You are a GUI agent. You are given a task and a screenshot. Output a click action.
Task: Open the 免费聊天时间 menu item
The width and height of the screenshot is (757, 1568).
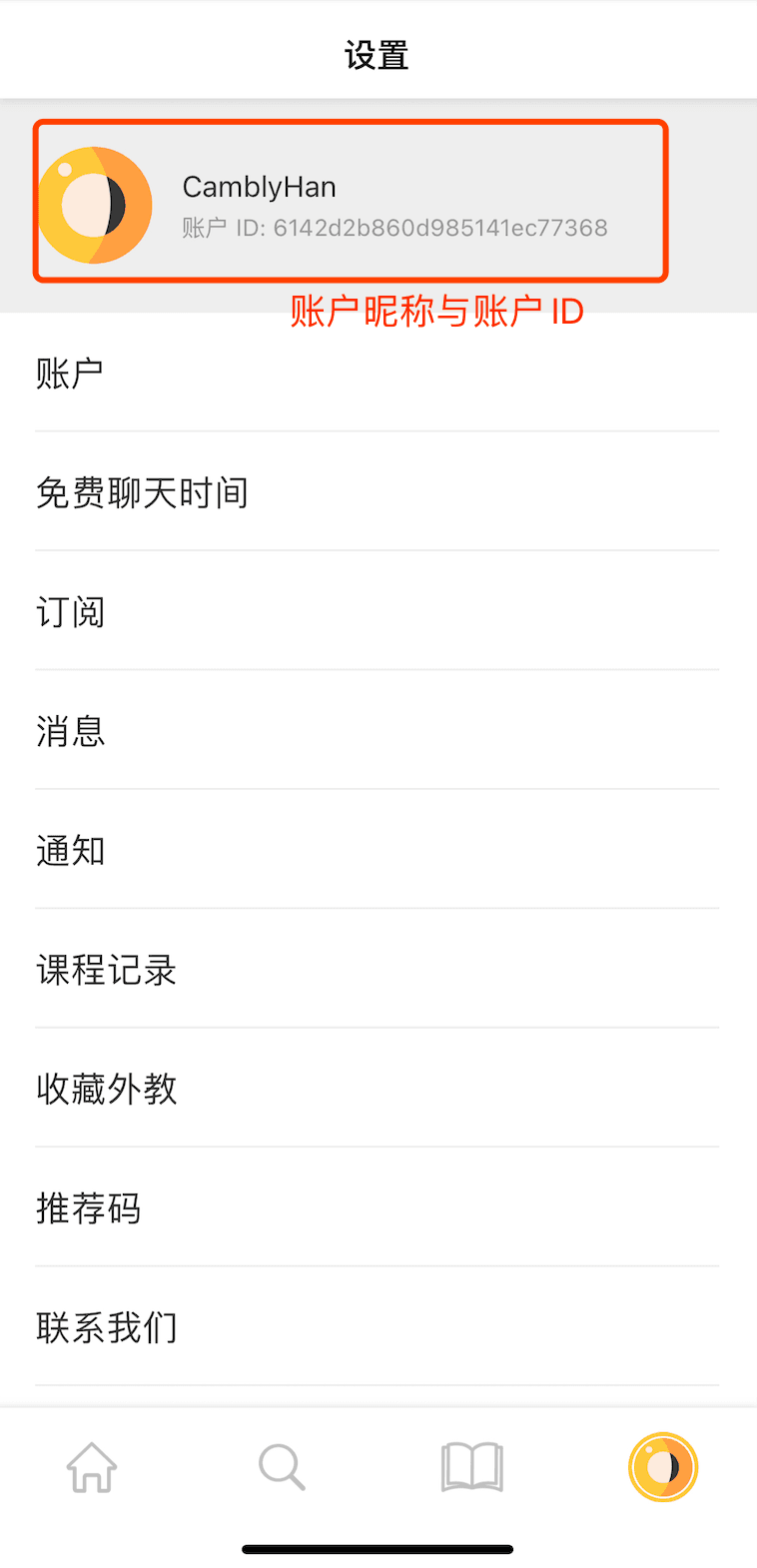[x=143, y=491]
